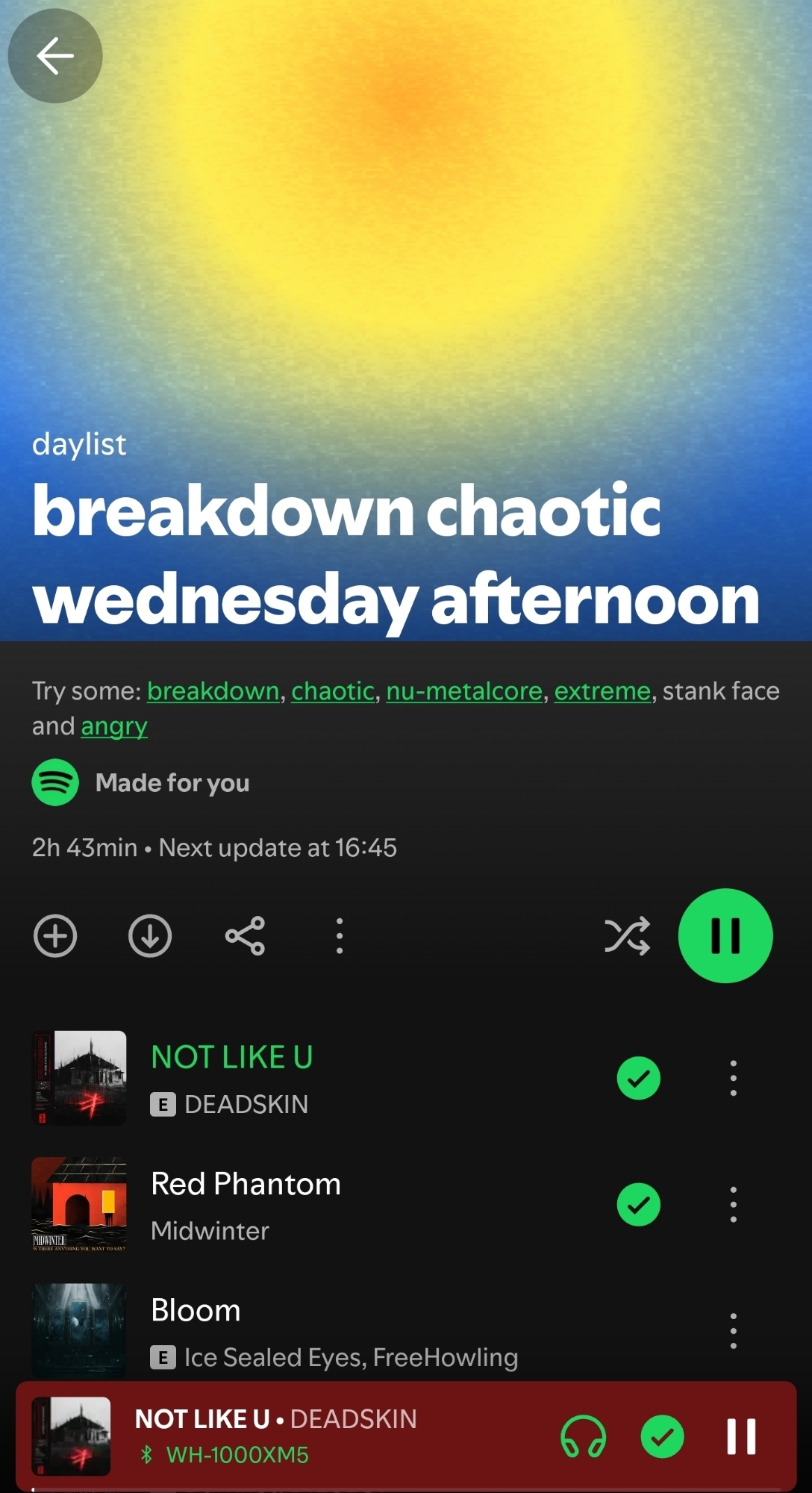Image resolution: width=812 pixels, height=1493 pixels.
Task: Open the breakdown genre link
Action: [x=213, y=691]
